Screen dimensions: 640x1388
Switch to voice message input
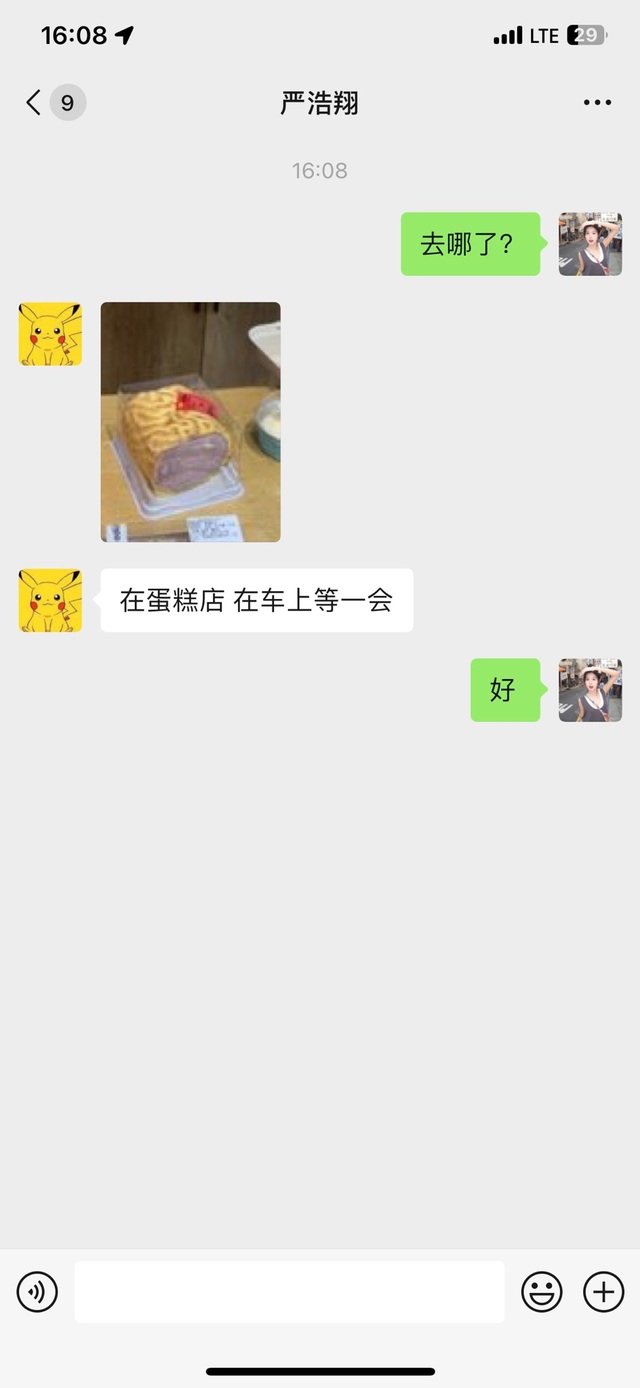click(37, 1292)
